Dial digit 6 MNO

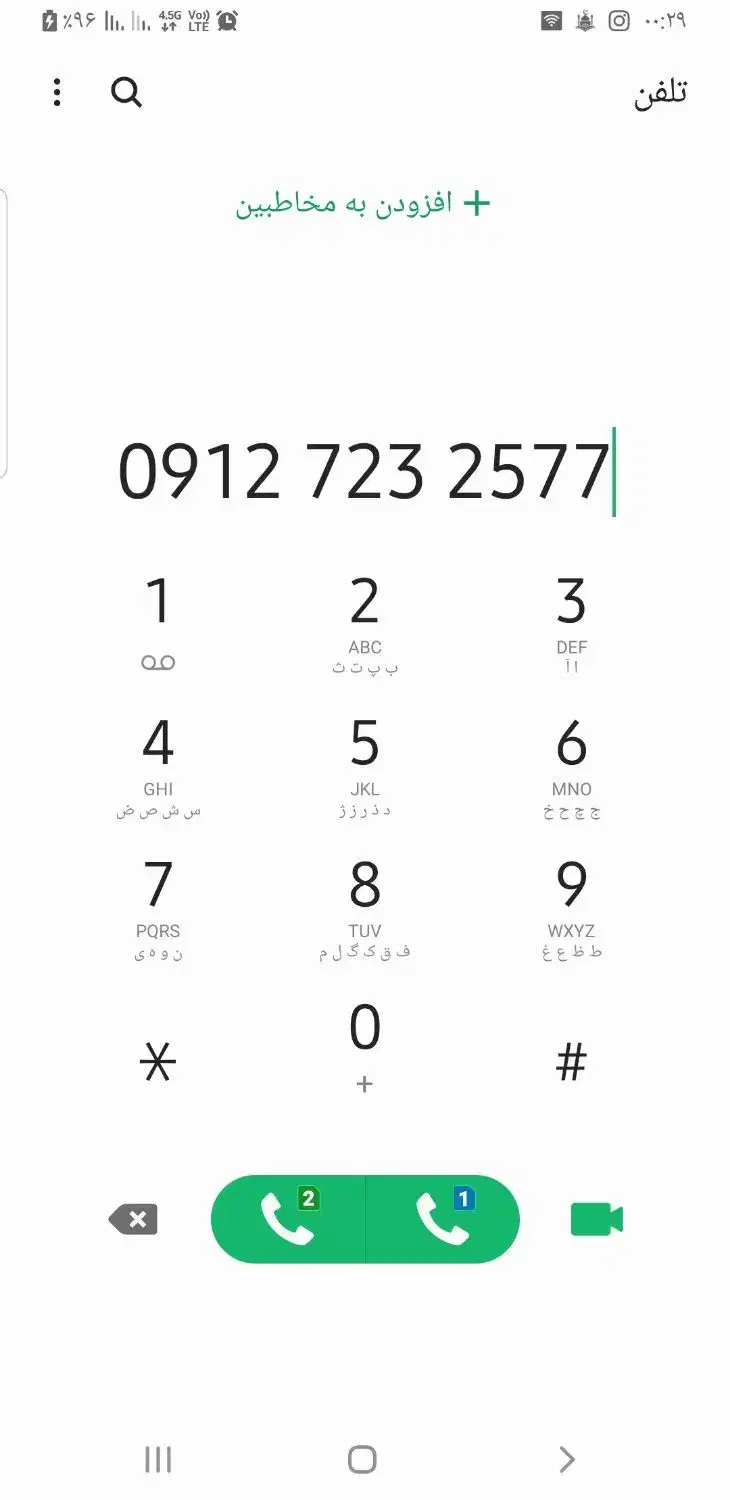point(571,762)
